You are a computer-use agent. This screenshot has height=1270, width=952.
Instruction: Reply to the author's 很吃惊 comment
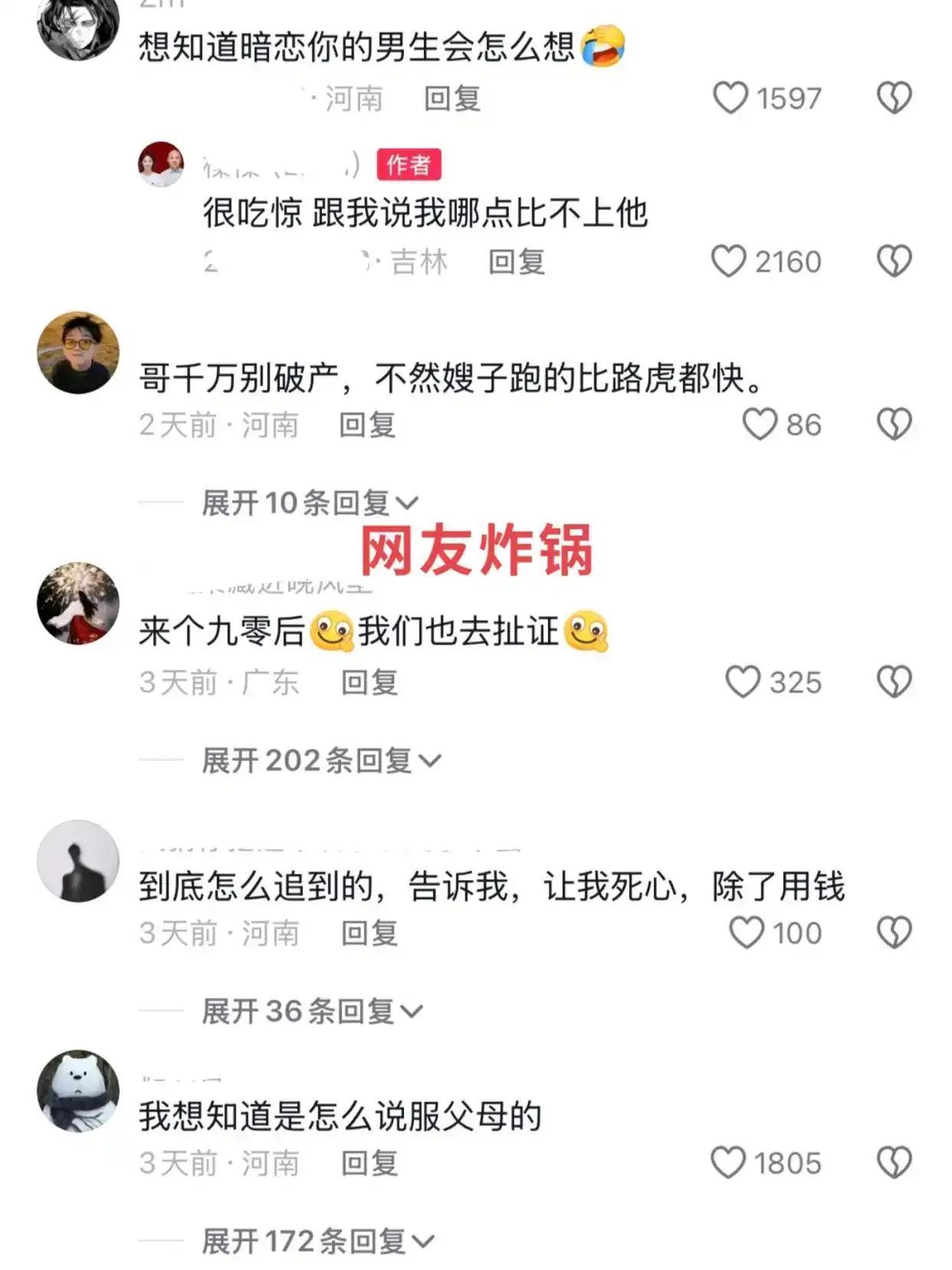click(x=517, y=262)
